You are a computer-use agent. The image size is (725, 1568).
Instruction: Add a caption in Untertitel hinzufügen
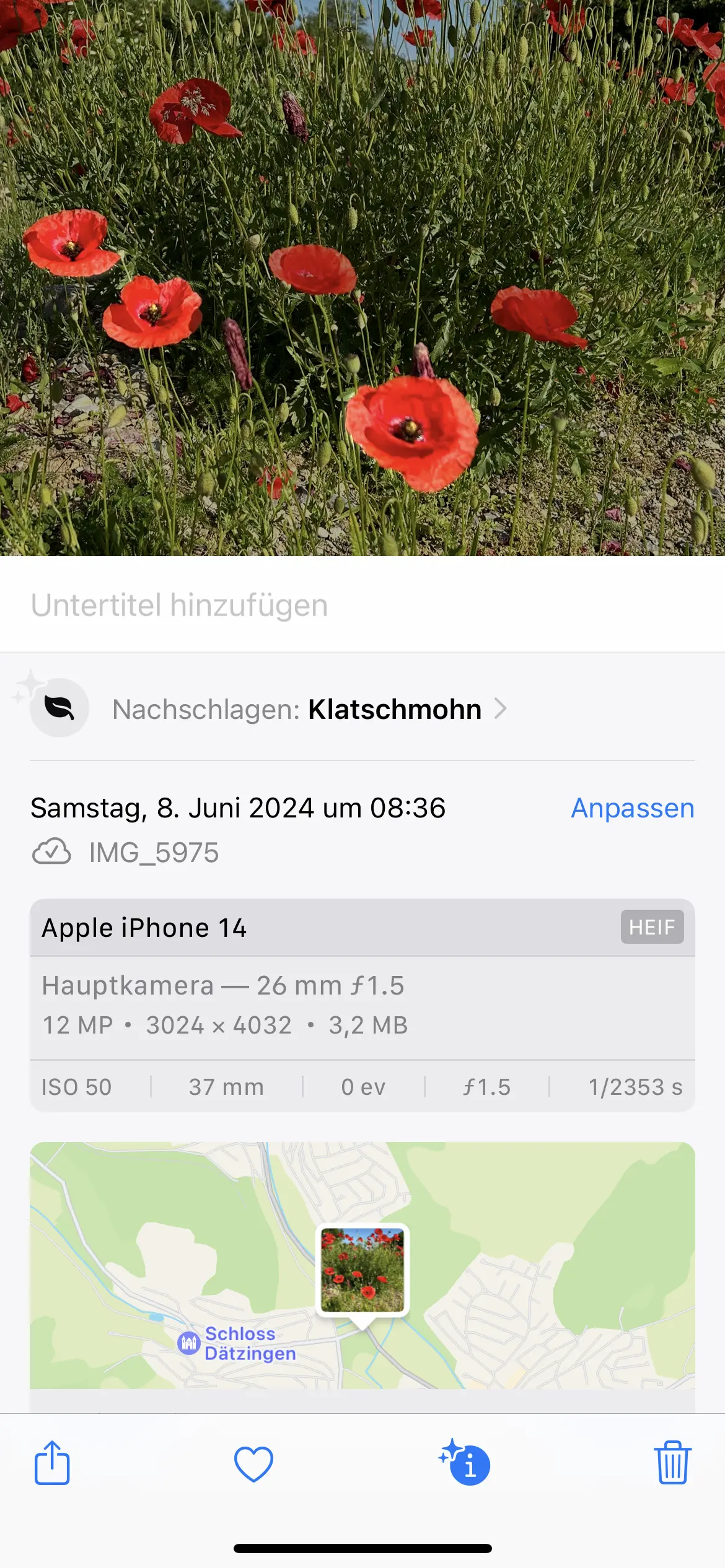click(x=180, y=605)
